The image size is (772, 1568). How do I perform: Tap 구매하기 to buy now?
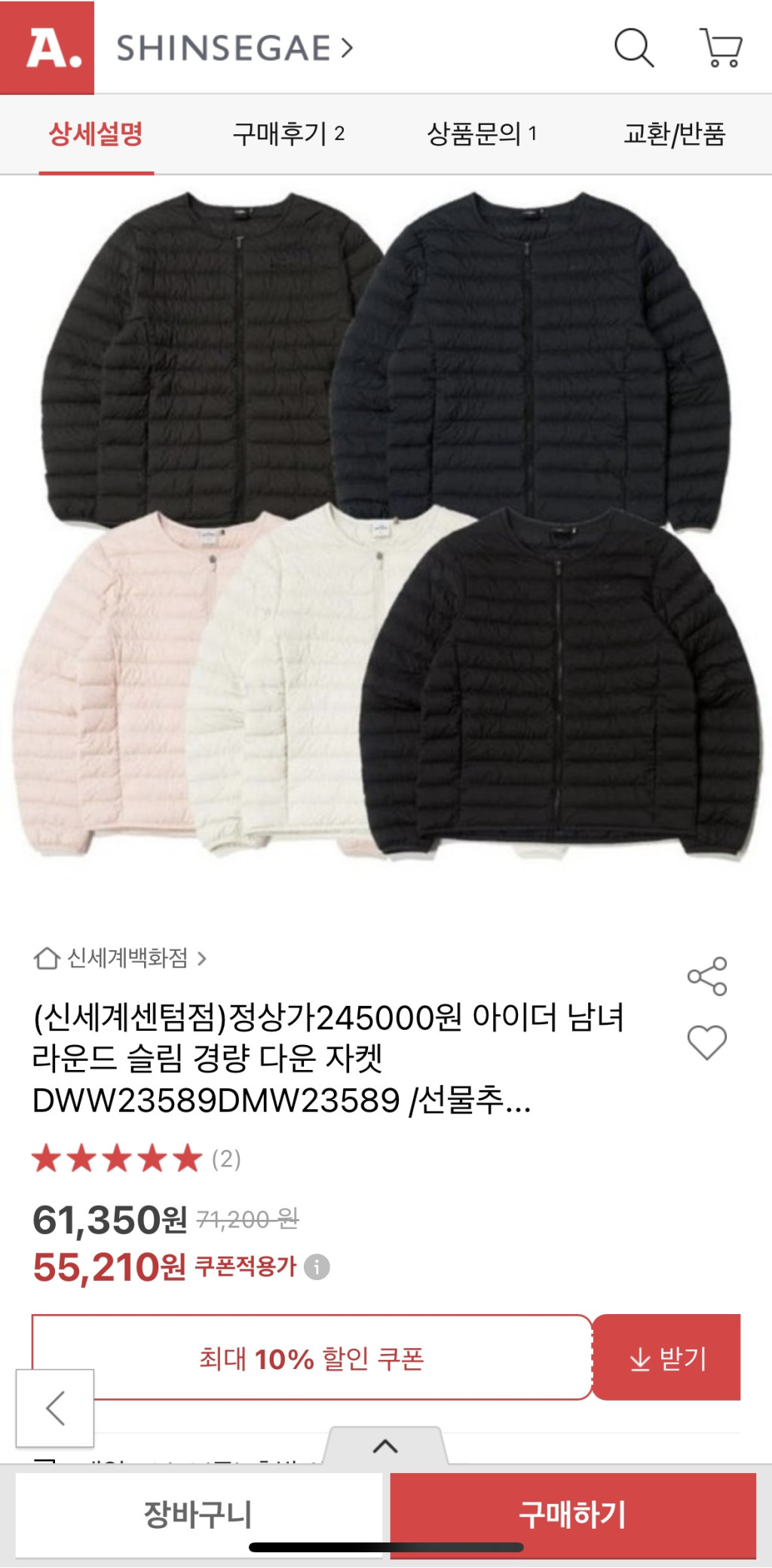click(x=573, y=1515)
